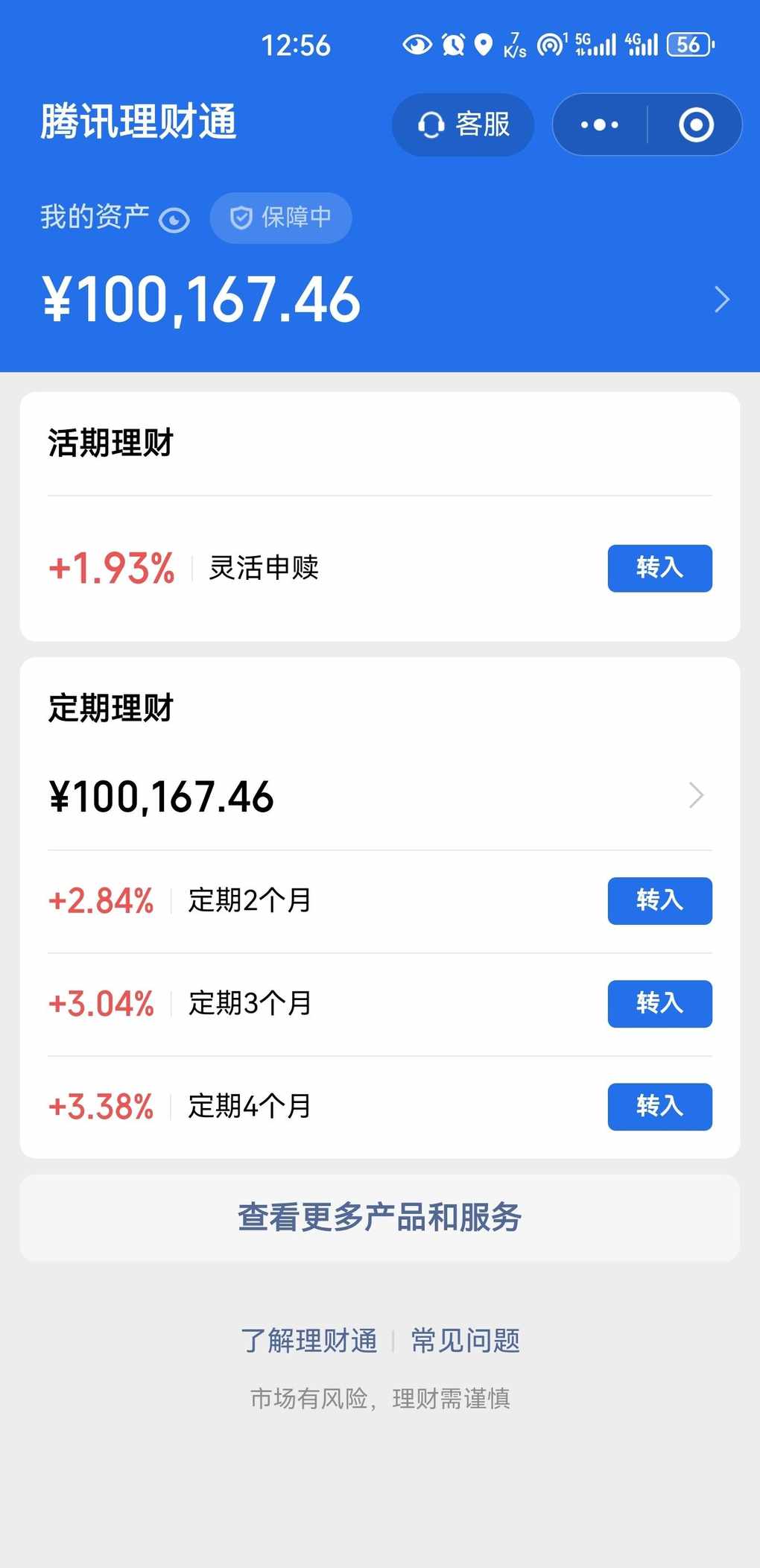760x1568 pixels.
Task: Transfer into 定期4个月 product
Action: (x=659, y=1107)
